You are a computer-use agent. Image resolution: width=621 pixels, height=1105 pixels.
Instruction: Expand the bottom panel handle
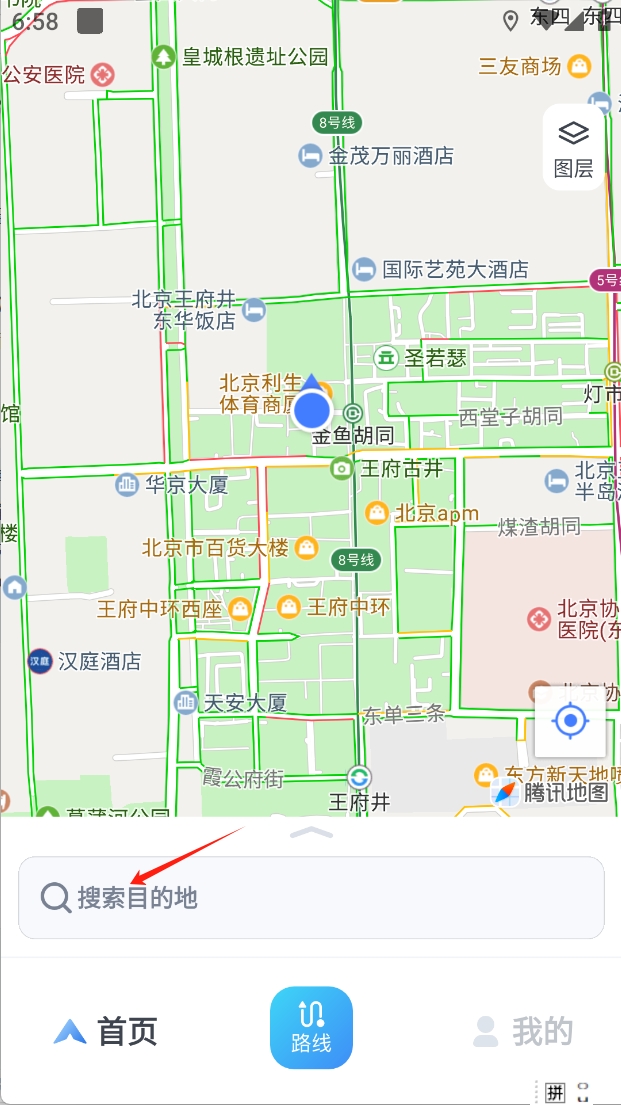pyautogui.click(x=311, y=832)
